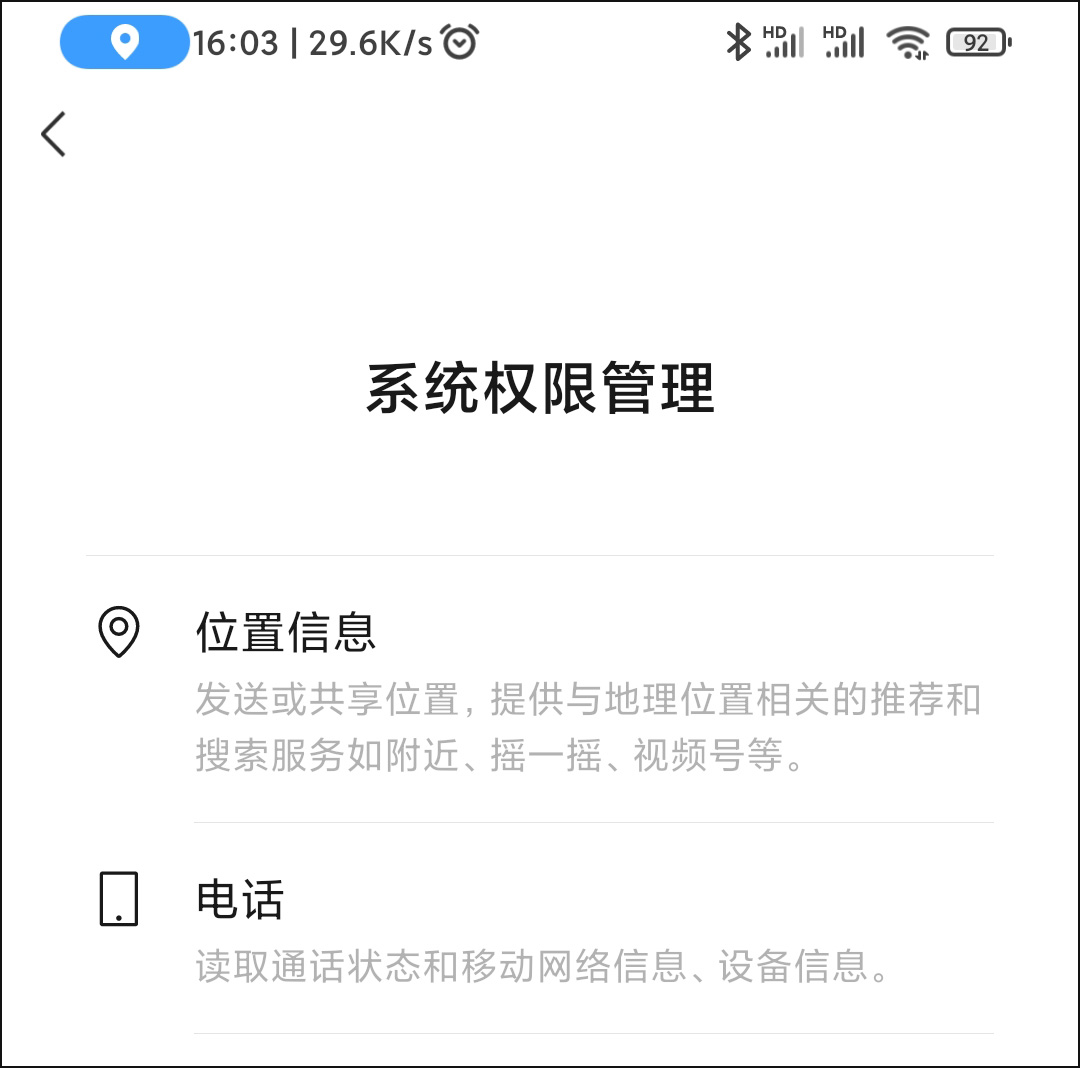The image size is (1080, 1068).
Task: Go back using the top-left arrow
Action: coord(53,134)
